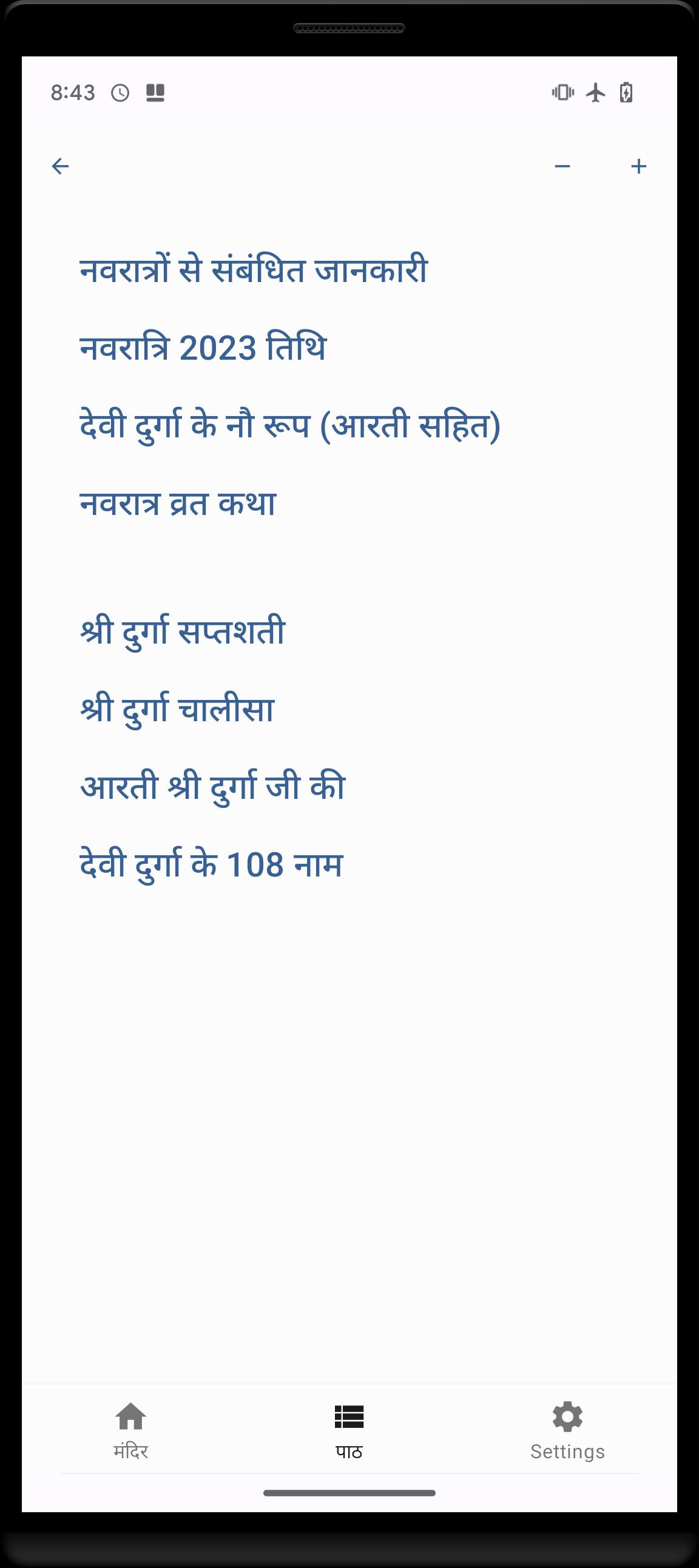Open नवरात्र व्रत कथा
This screenshot has width=699, height=1568.
(178, 503)
